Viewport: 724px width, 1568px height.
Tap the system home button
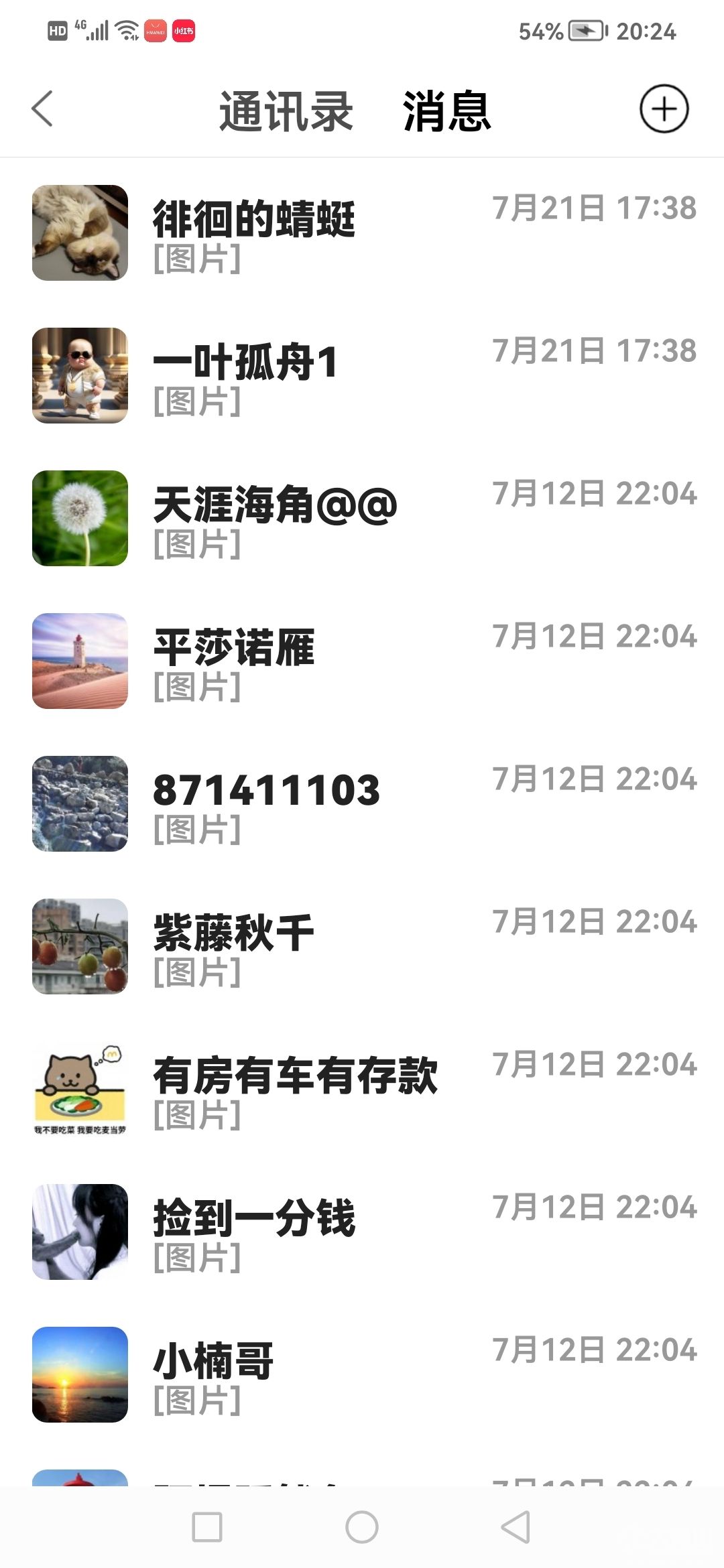tap(362, 1527)
